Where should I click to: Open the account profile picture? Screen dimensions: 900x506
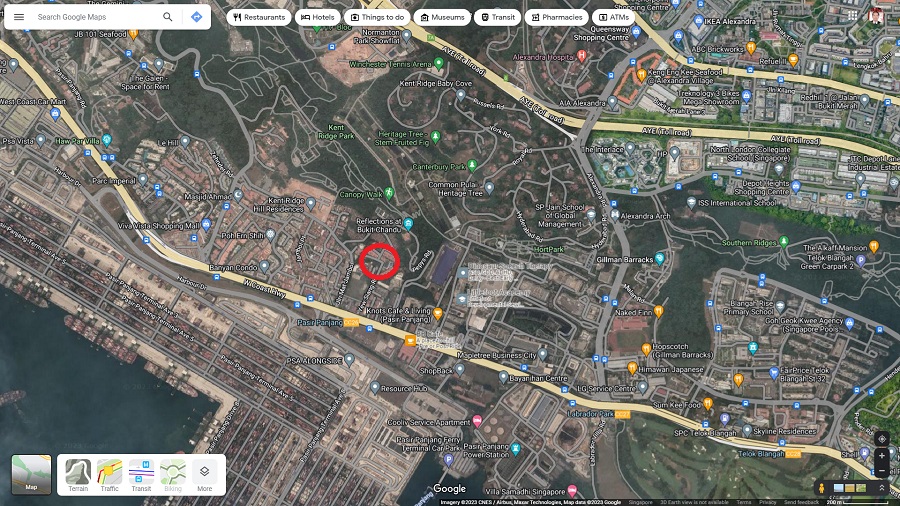point(876,16)
